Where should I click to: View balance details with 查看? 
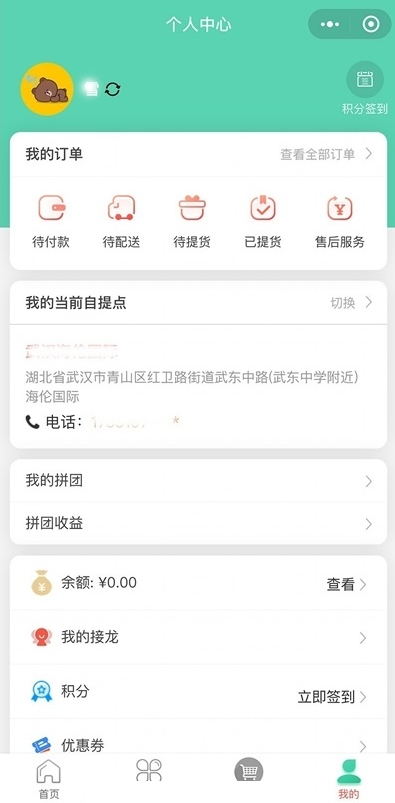coord(346,584)
